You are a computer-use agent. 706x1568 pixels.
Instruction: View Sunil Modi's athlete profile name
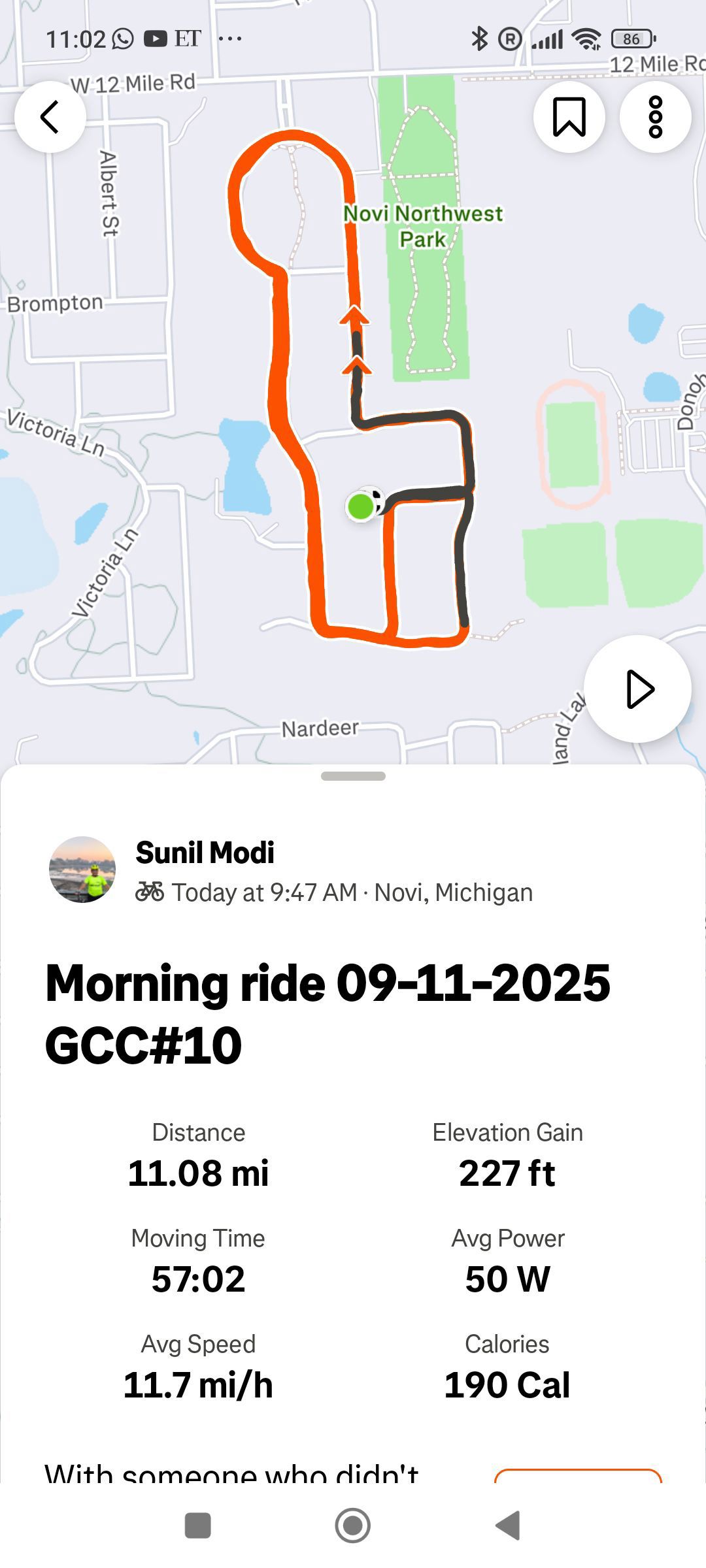(205, 853)
